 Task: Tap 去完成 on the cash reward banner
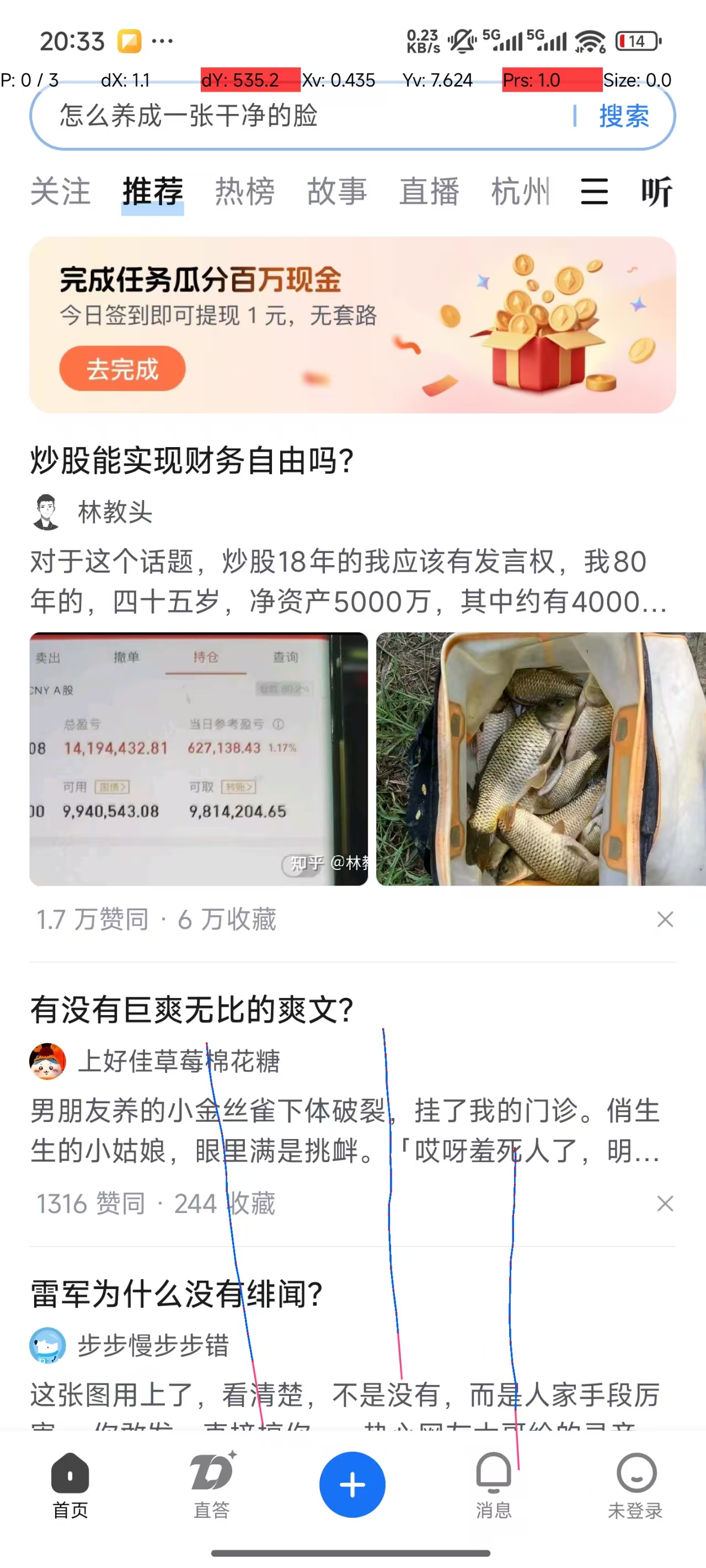tap(122, 369)
